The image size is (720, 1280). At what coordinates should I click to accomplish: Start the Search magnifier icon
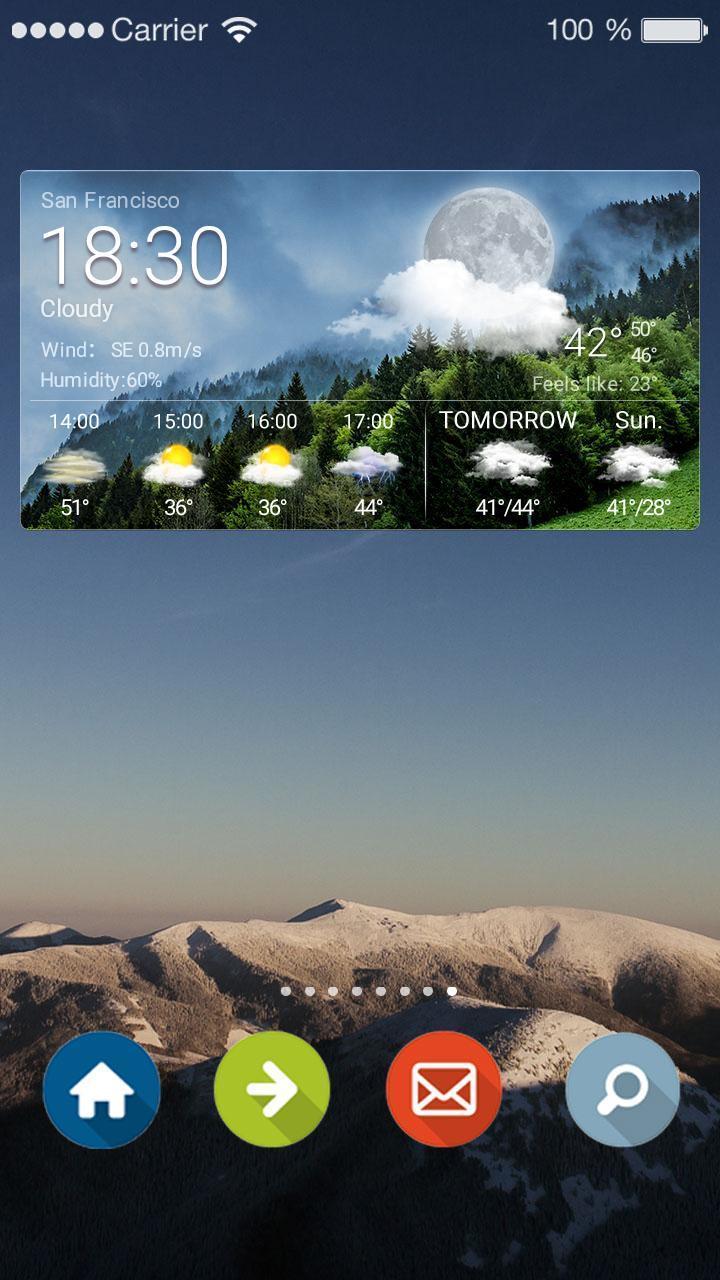[620, 1088]
